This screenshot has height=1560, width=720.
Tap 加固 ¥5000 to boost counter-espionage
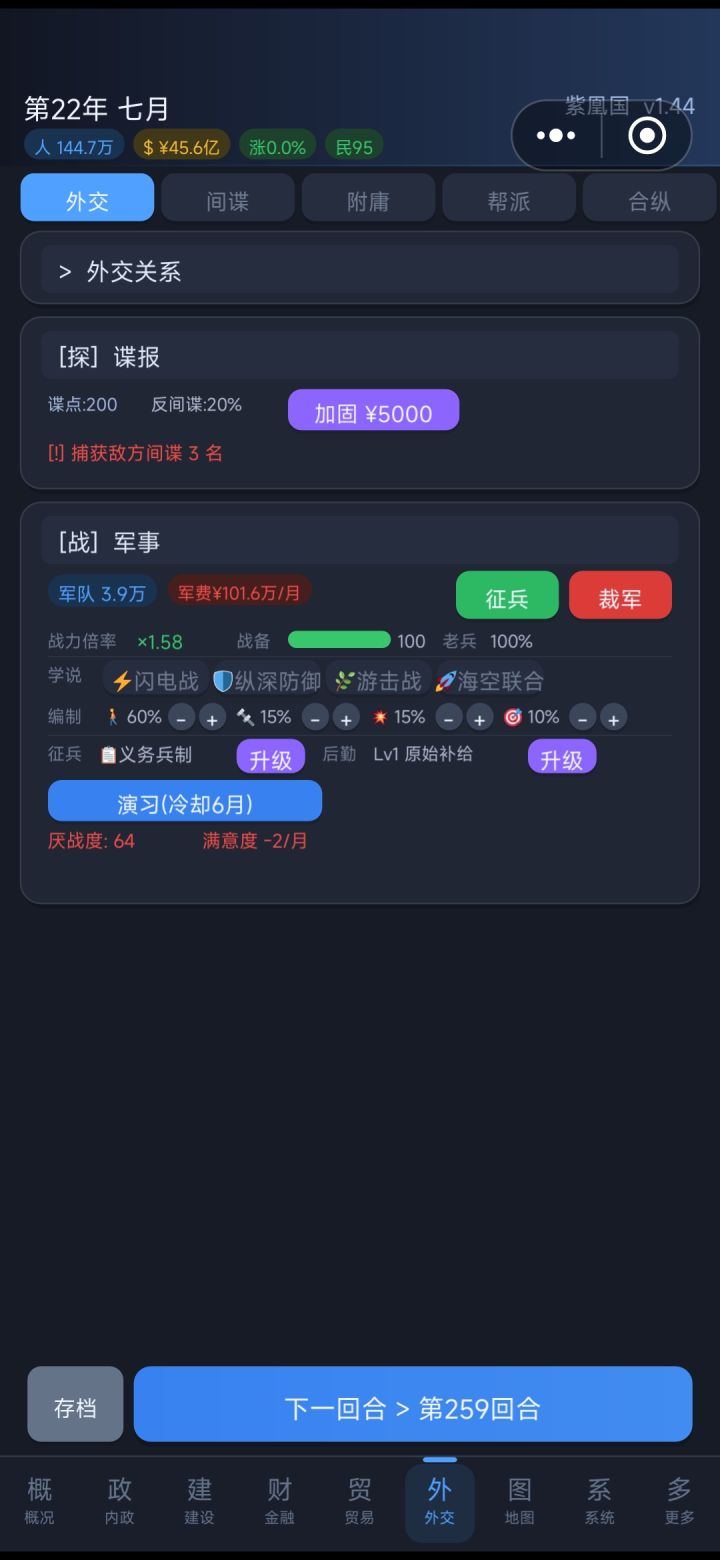point(373,411)
